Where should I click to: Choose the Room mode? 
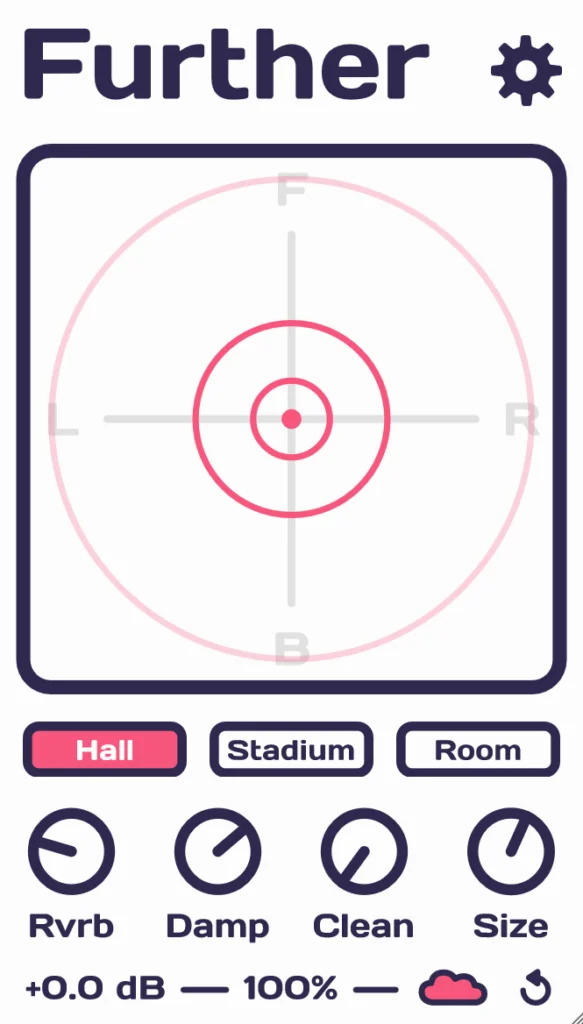[478, 750]
